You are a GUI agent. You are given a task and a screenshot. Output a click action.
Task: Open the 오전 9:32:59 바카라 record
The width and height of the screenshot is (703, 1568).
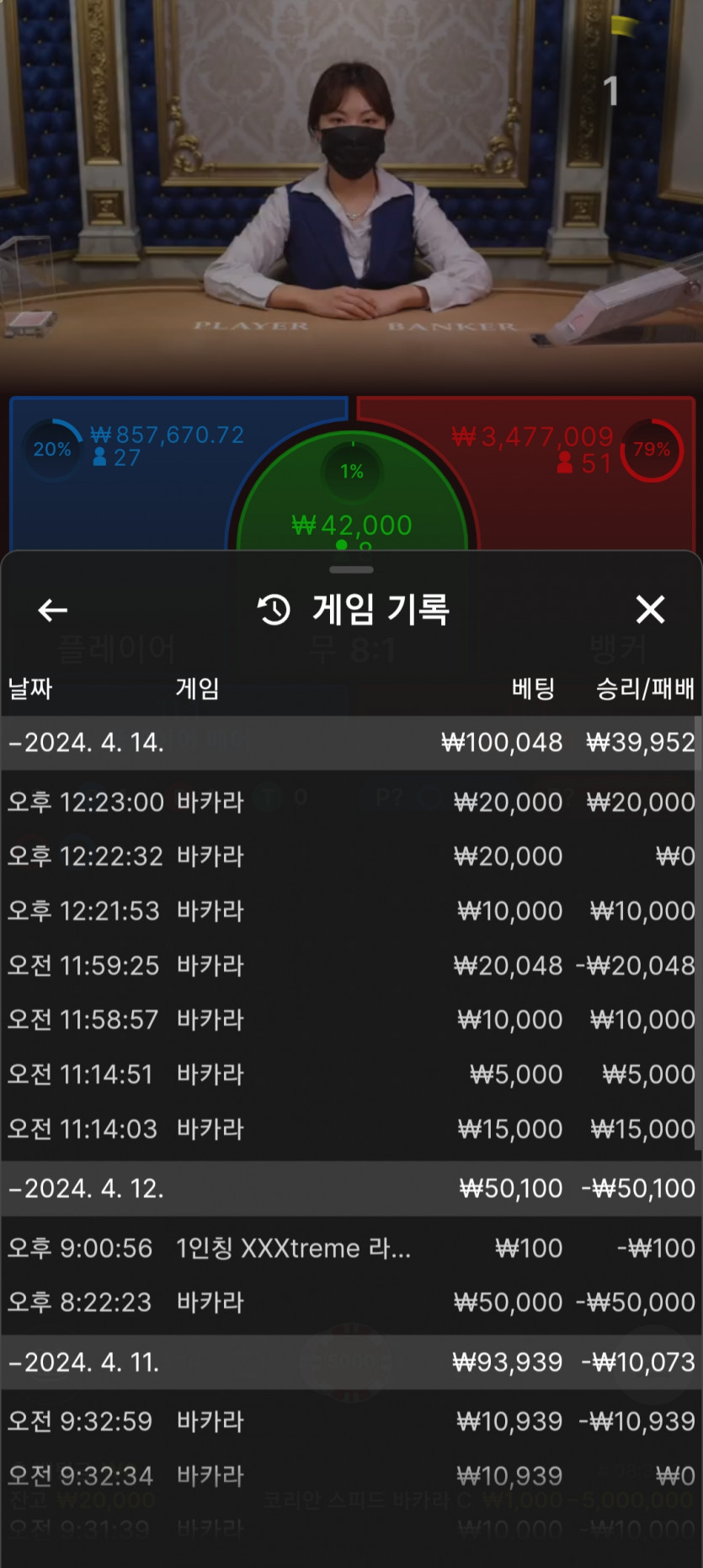tap(350, 1421)
